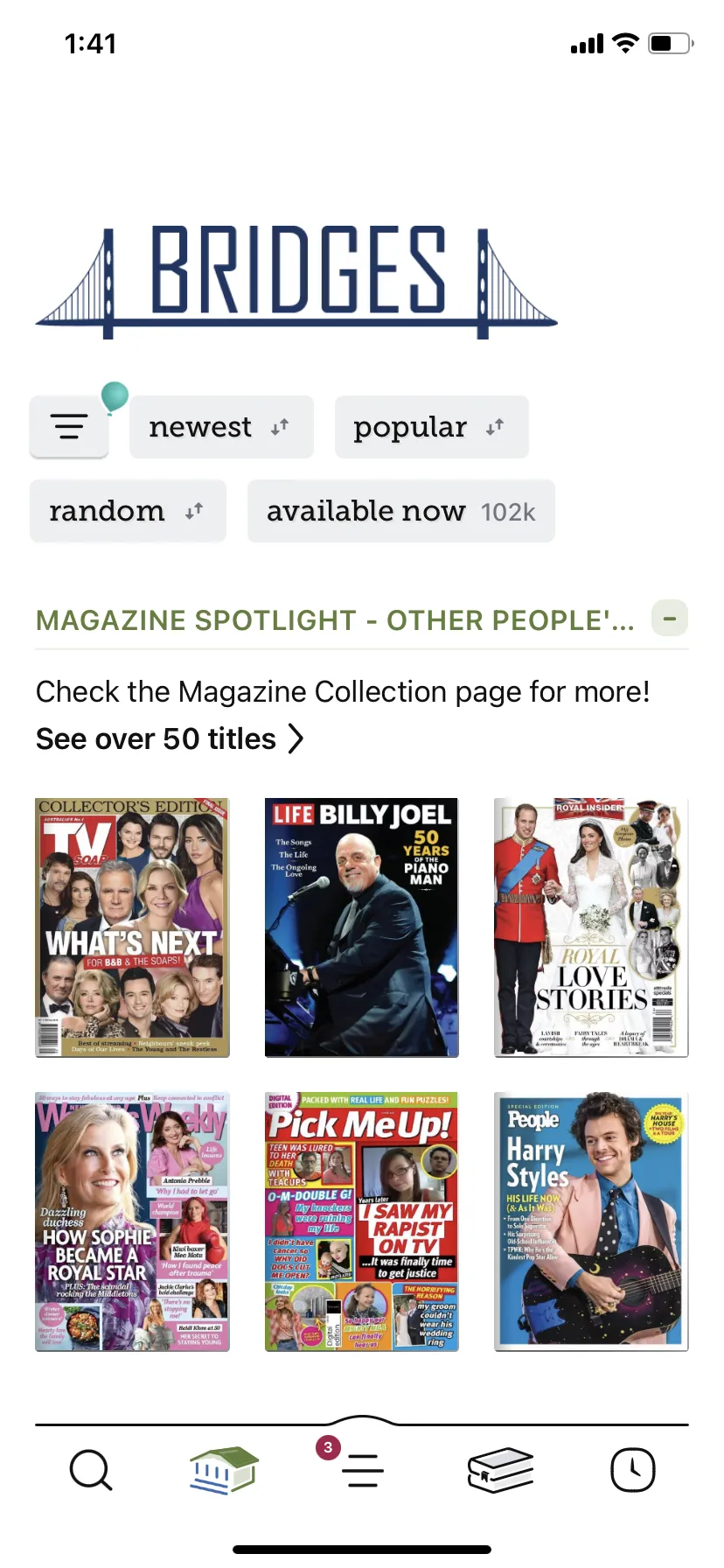Filter by available now

click(400, 510)
